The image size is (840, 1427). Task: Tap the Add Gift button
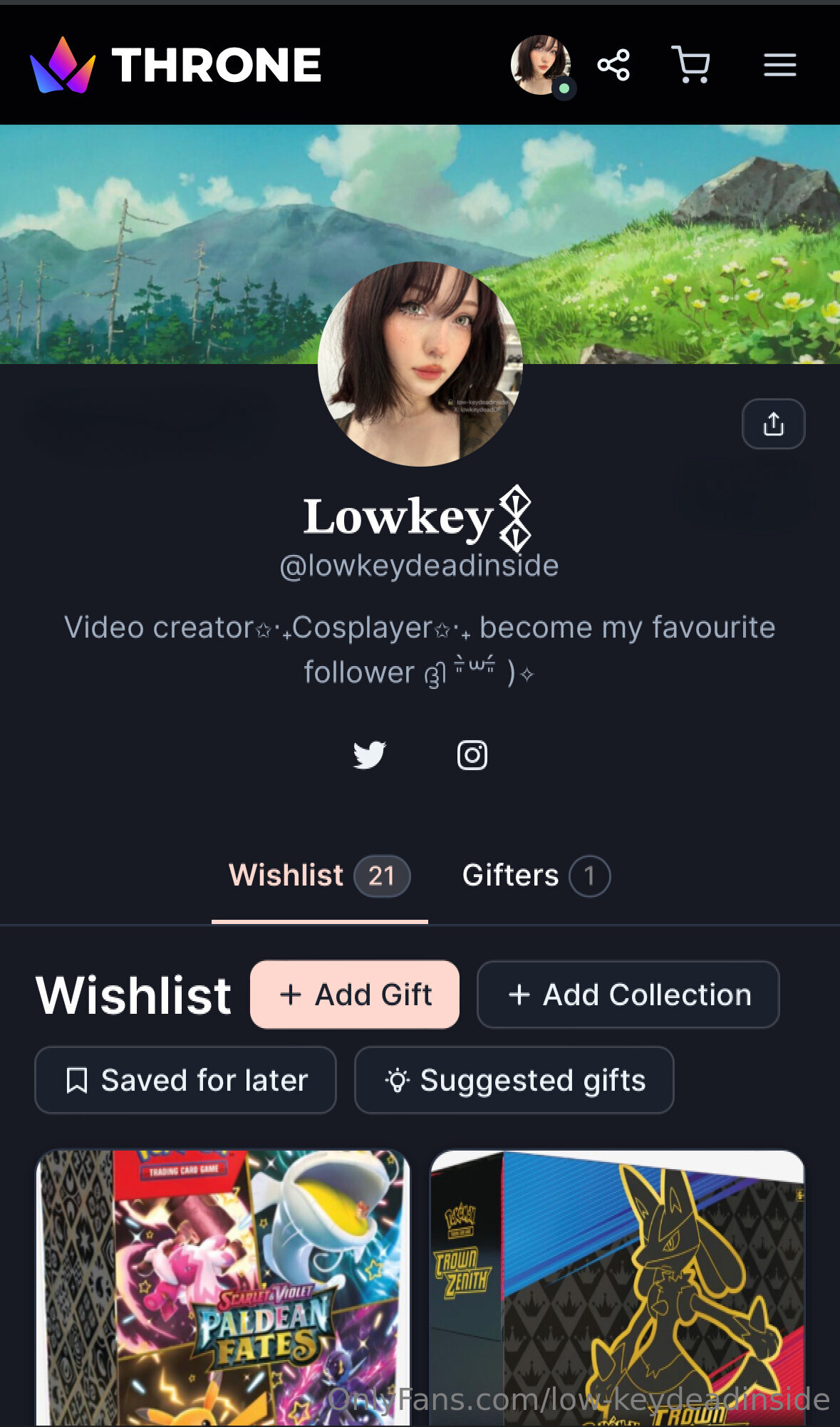[x=355, y=995]
